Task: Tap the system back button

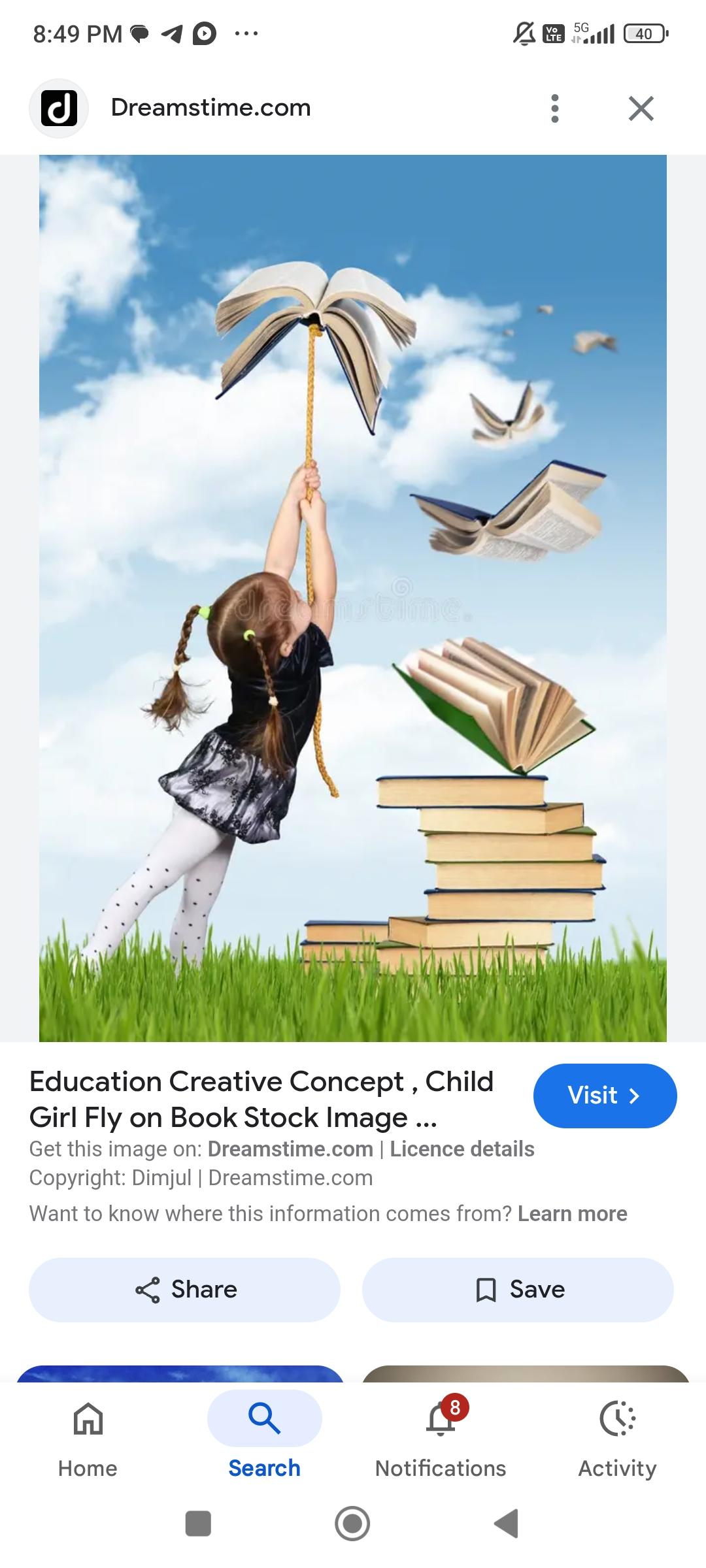Action: (x=507, y=1524)
